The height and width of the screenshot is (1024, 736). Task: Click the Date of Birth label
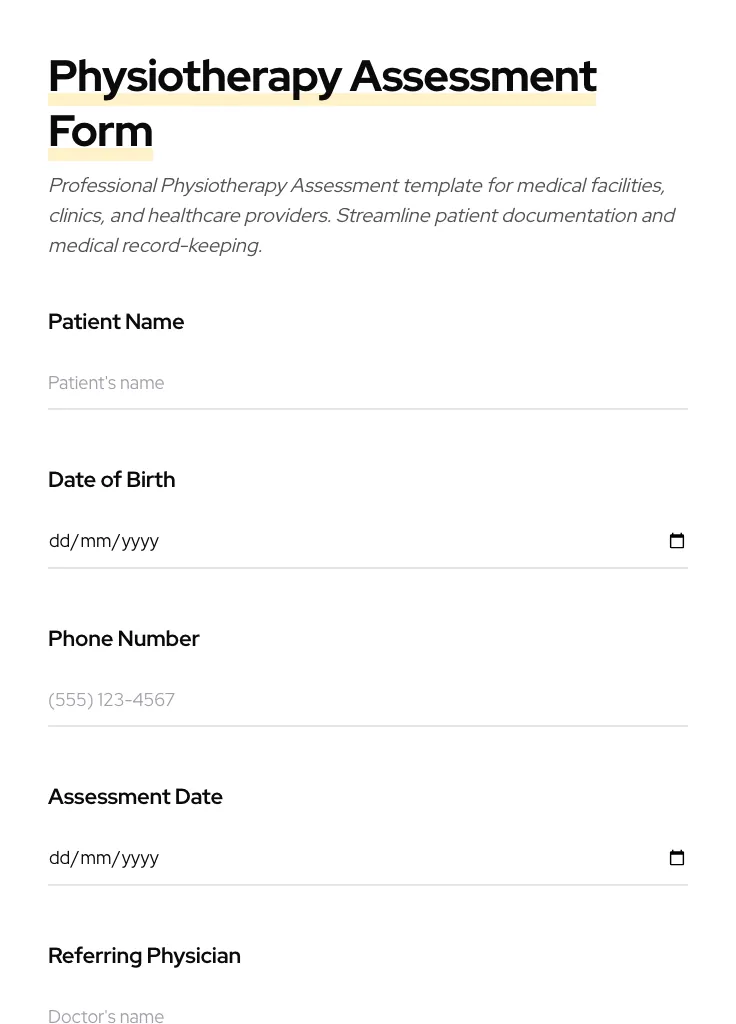click(111, 480)
